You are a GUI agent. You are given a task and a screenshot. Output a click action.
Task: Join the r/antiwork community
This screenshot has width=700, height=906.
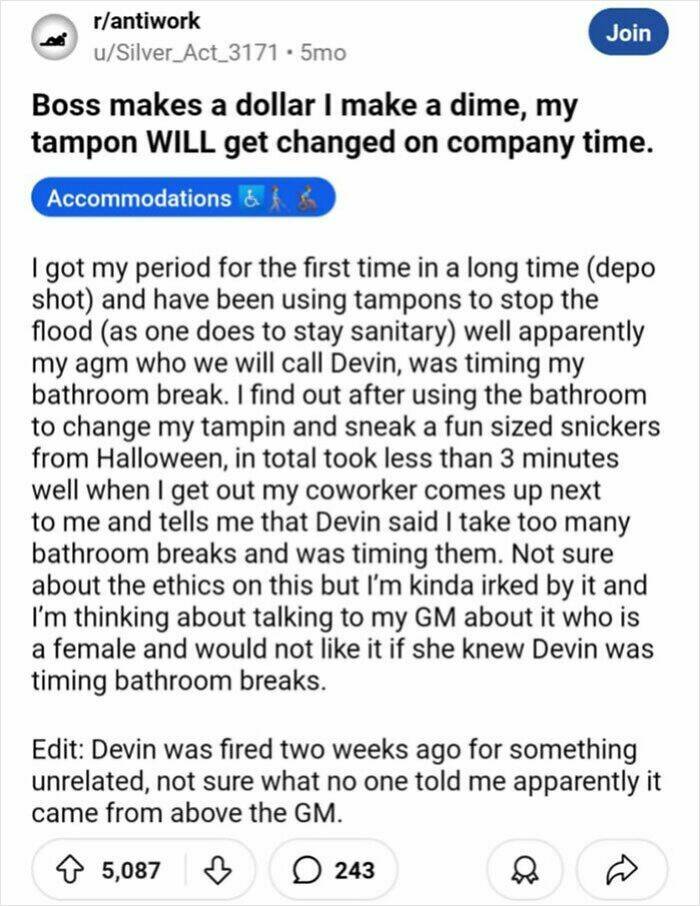point(630,33)
